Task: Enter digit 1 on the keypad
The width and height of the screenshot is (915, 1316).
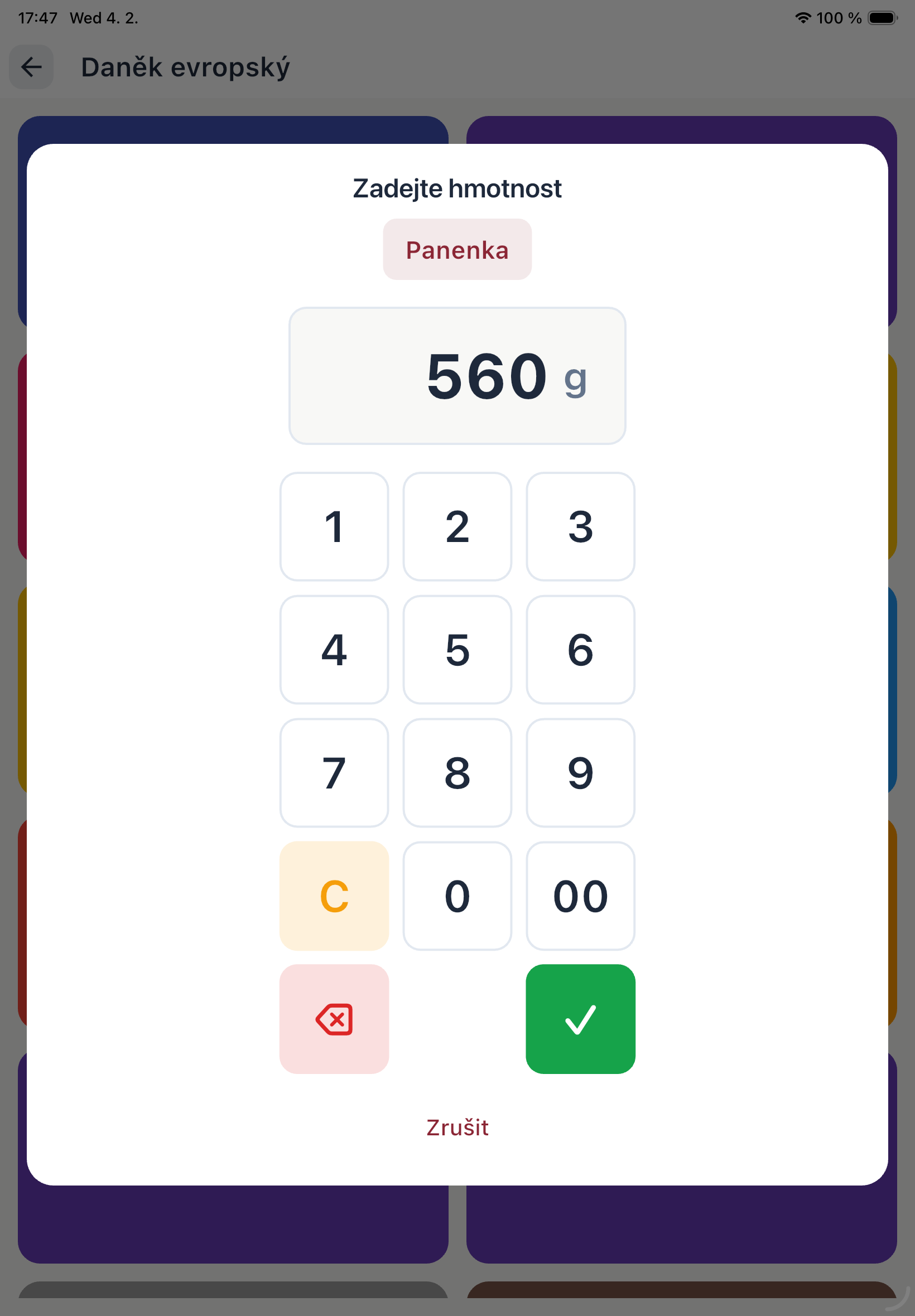Action: (334, 526)
